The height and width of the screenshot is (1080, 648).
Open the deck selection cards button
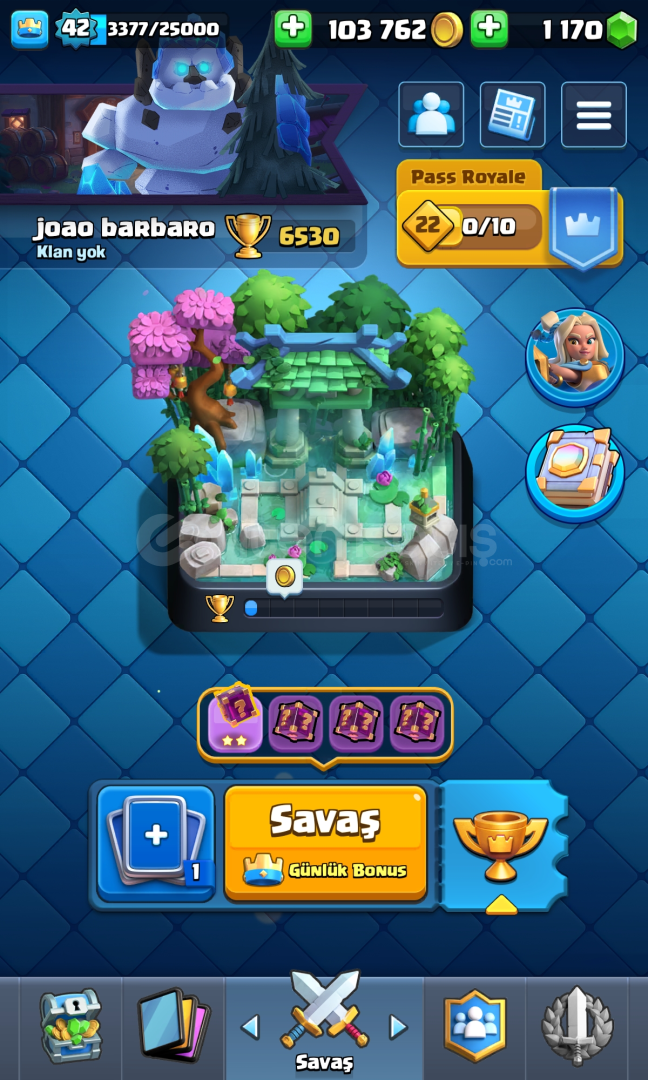tap(156, 843)
